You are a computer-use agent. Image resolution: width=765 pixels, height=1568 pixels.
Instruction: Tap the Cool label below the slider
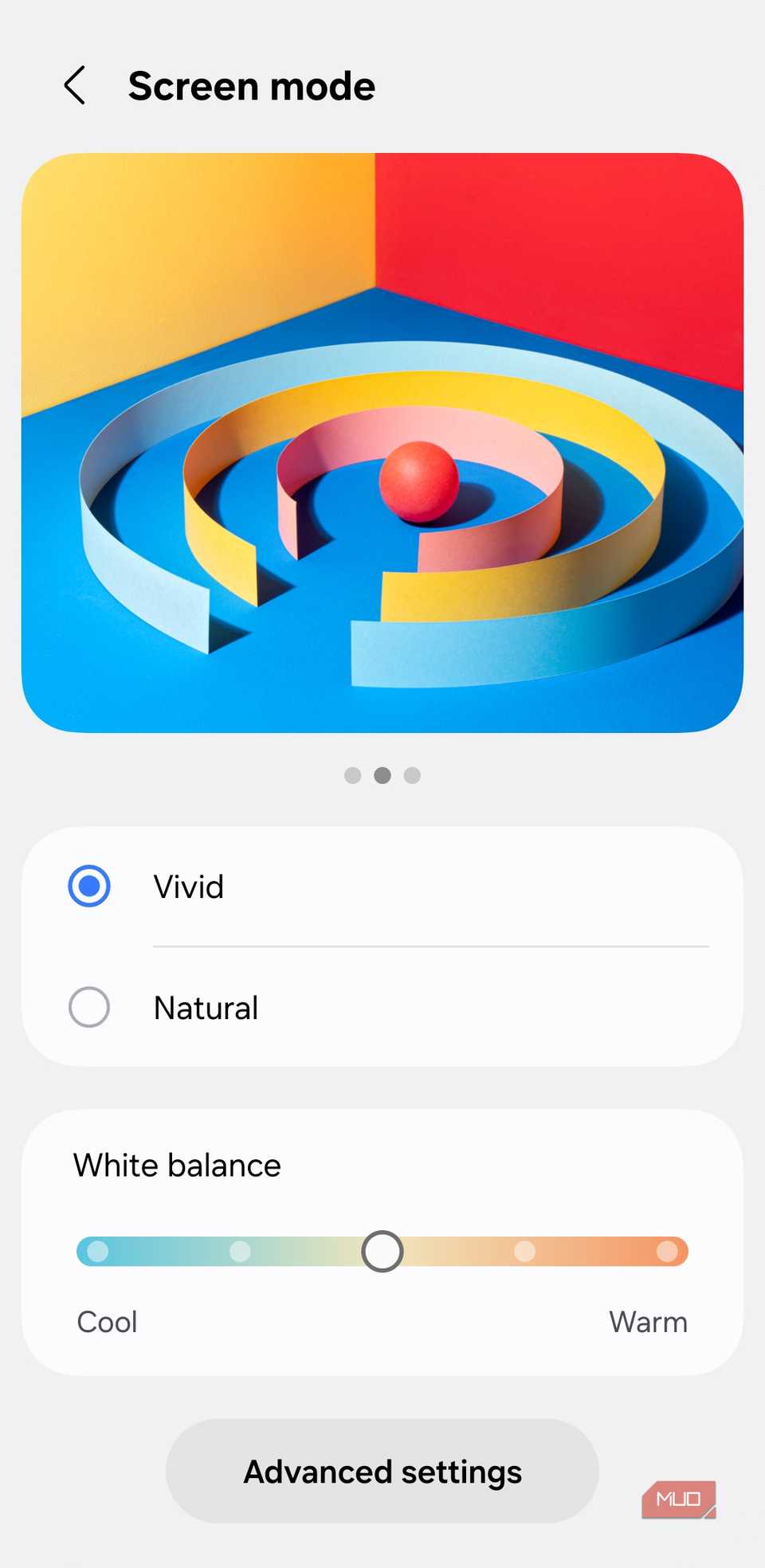tap(107, 1321)
